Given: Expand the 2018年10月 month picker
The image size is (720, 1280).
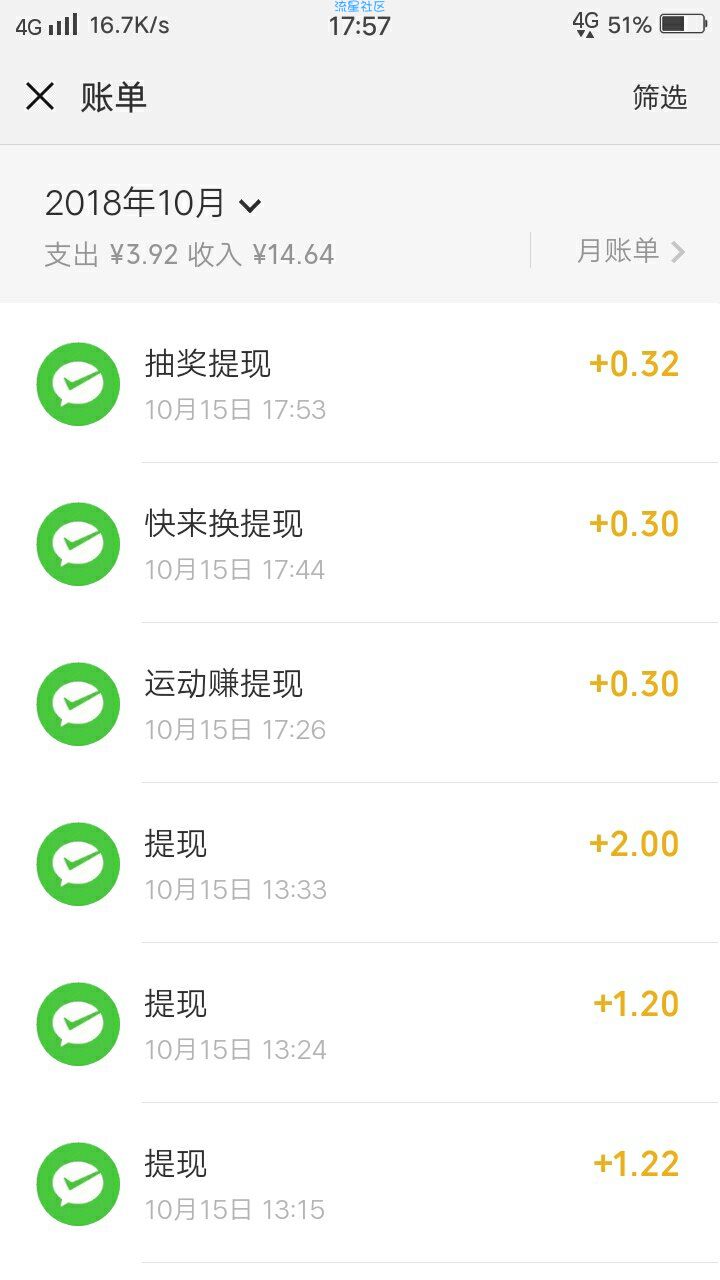Looking at the screenshot, I should coord(153,203).
